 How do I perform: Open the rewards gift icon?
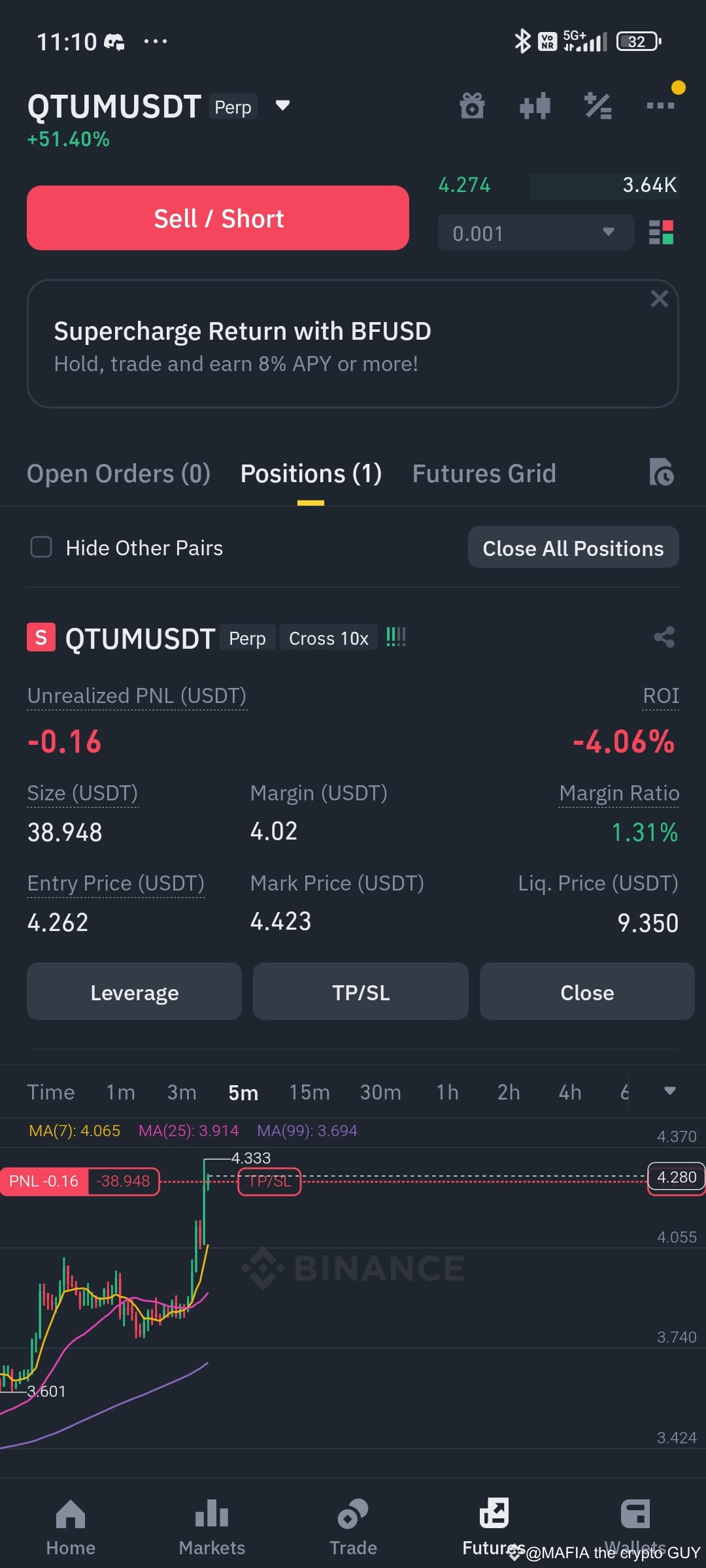[472, 105]
